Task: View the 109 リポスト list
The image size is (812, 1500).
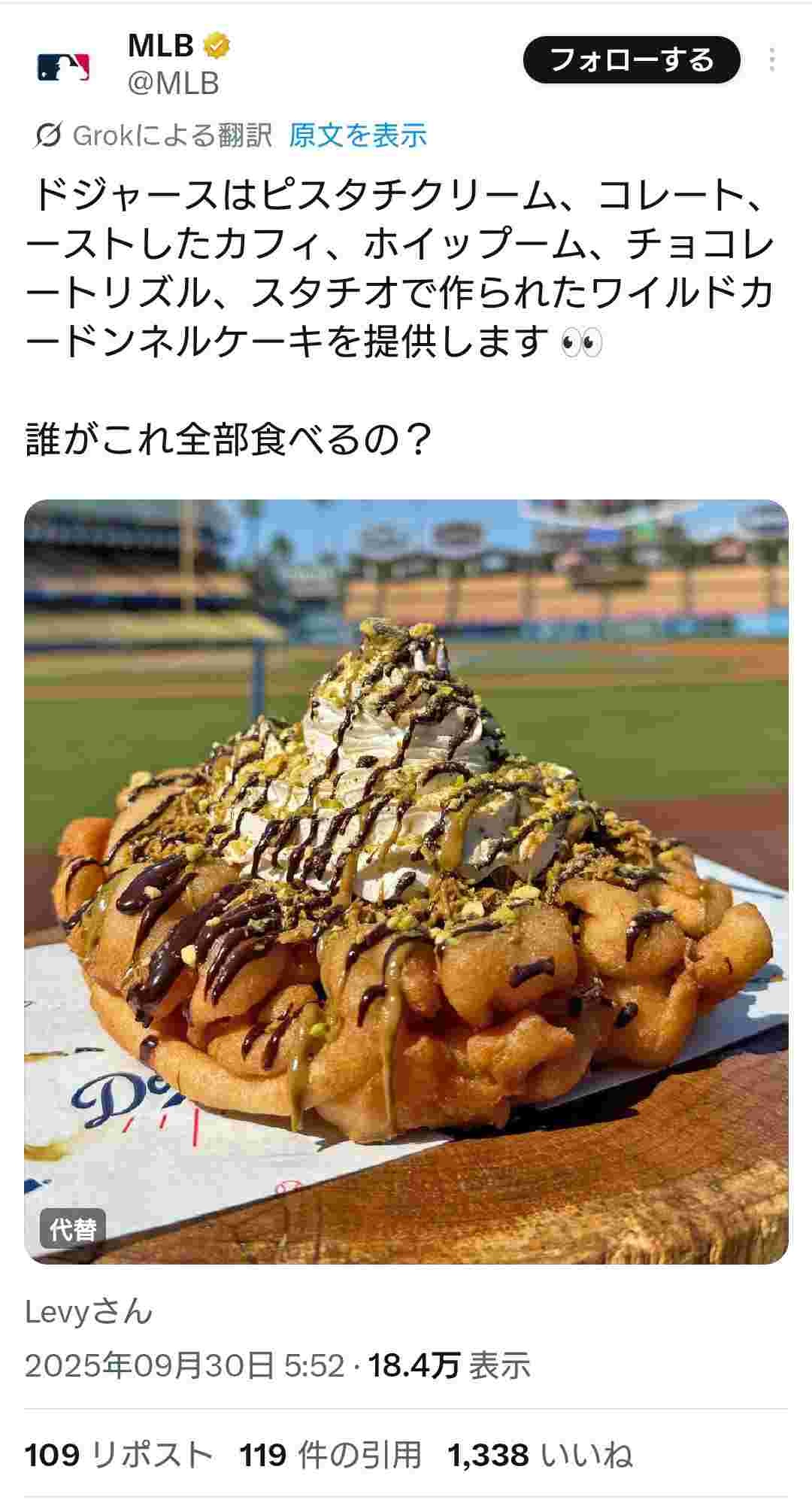Action: (x=119, y=1455)
